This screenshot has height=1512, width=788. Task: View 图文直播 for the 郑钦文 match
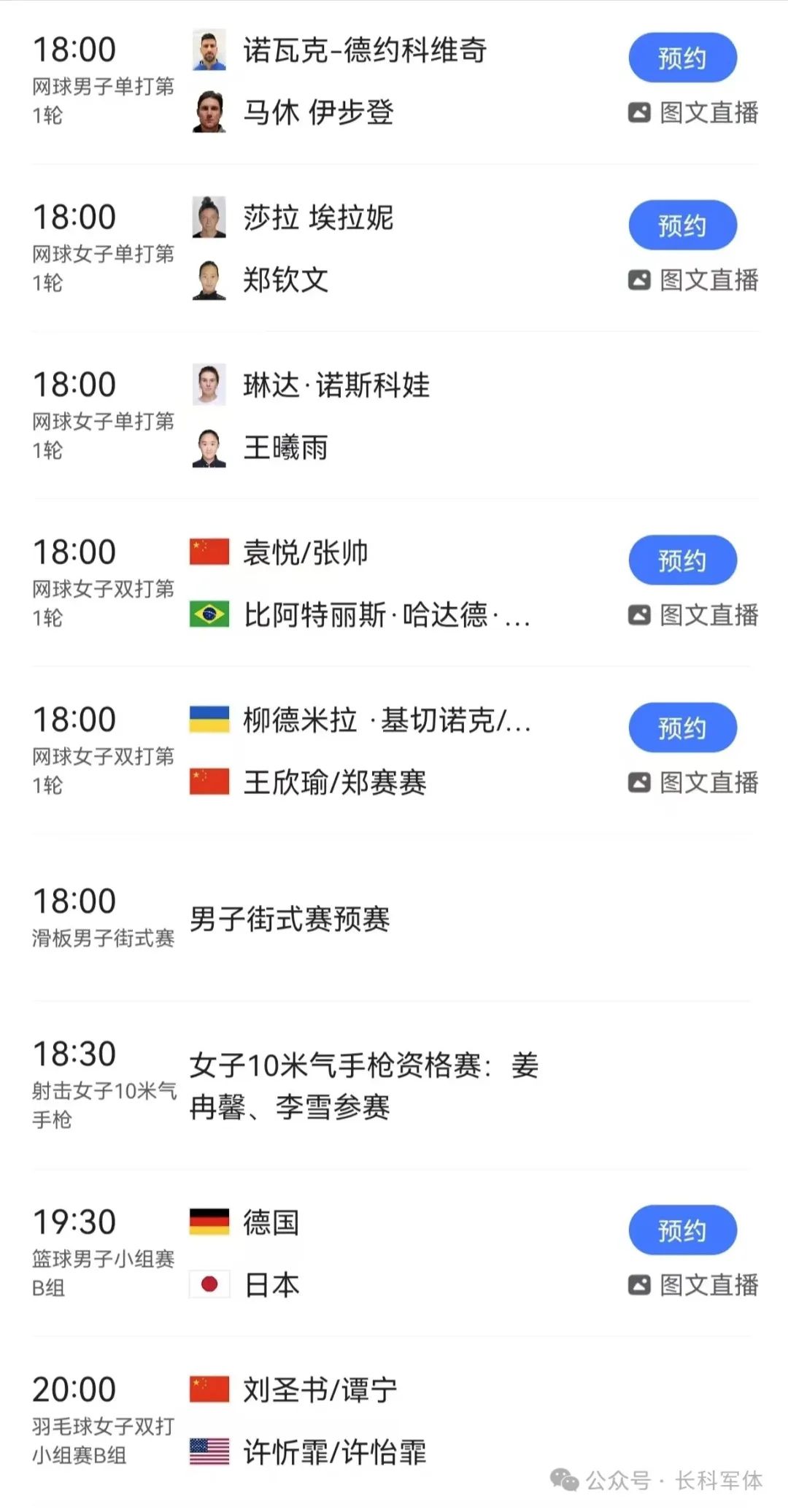point(694,280)
